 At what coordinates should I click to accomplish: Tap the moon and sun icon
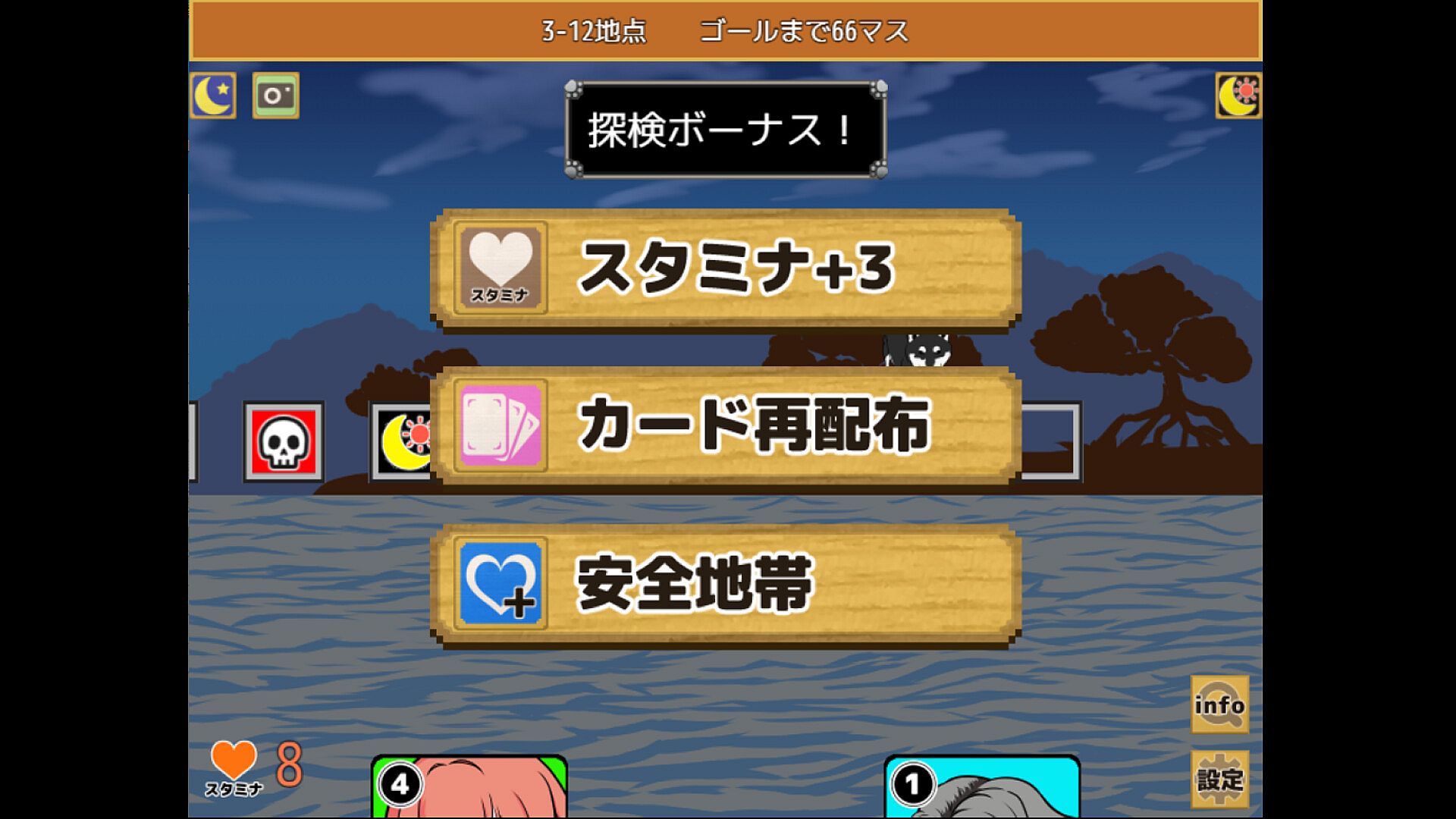[1238, 96]
